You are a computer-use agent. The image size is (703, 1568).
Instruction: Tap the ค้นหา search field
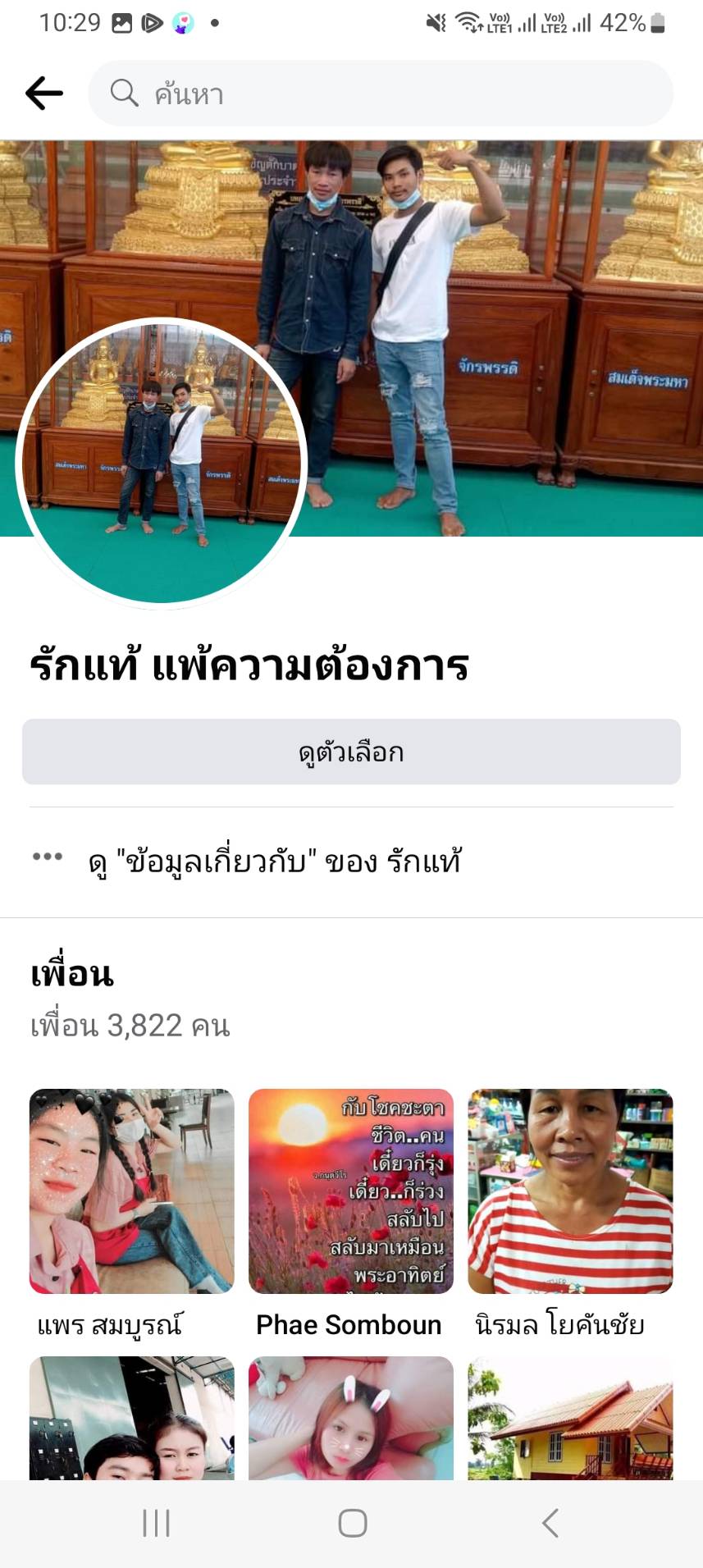pyautogui.click(x=381, y=94)
